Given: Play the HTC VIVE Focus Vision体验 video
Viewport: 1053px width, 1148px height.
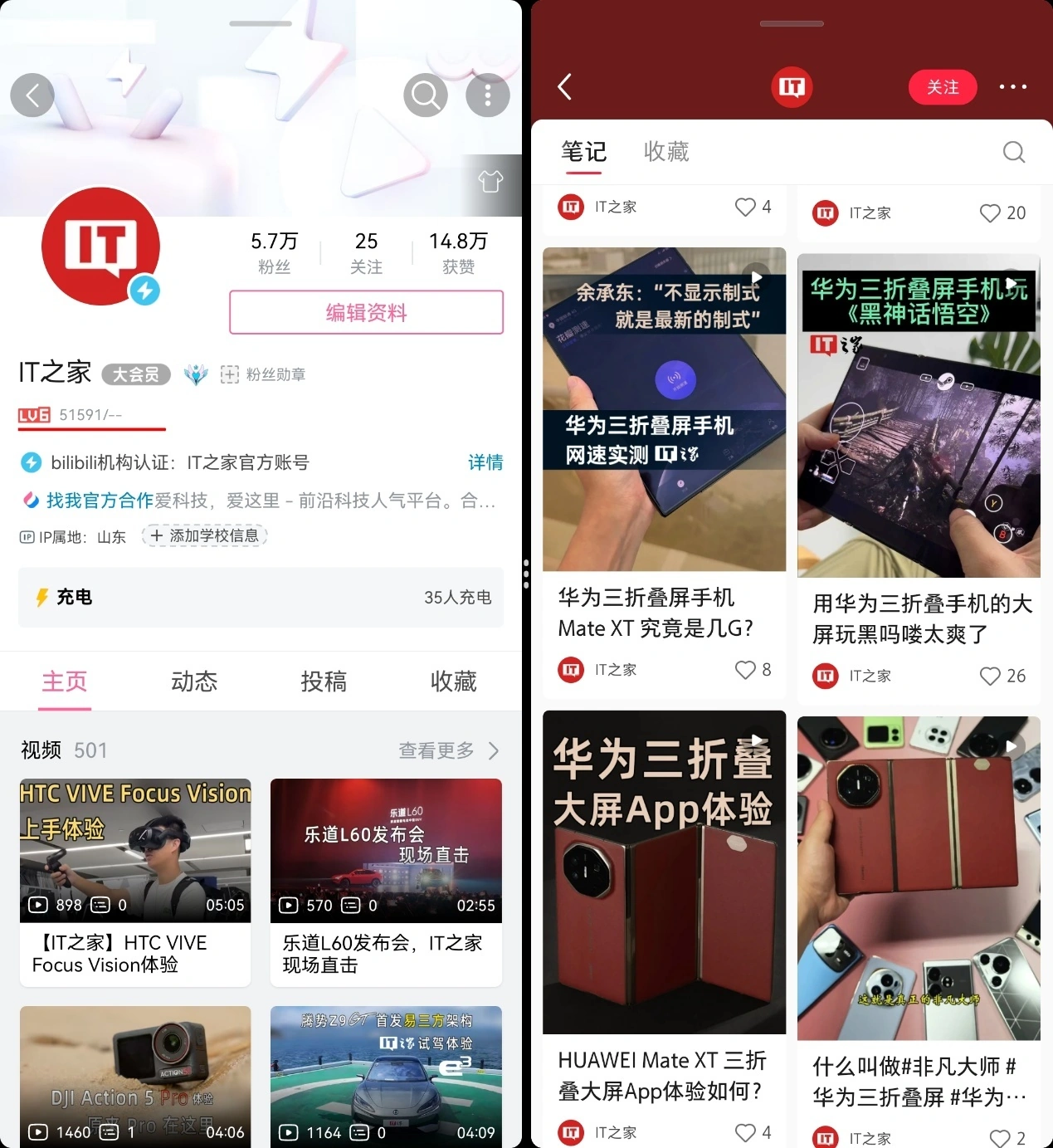Looking at the screenshot, I should [x=135, y=851].
